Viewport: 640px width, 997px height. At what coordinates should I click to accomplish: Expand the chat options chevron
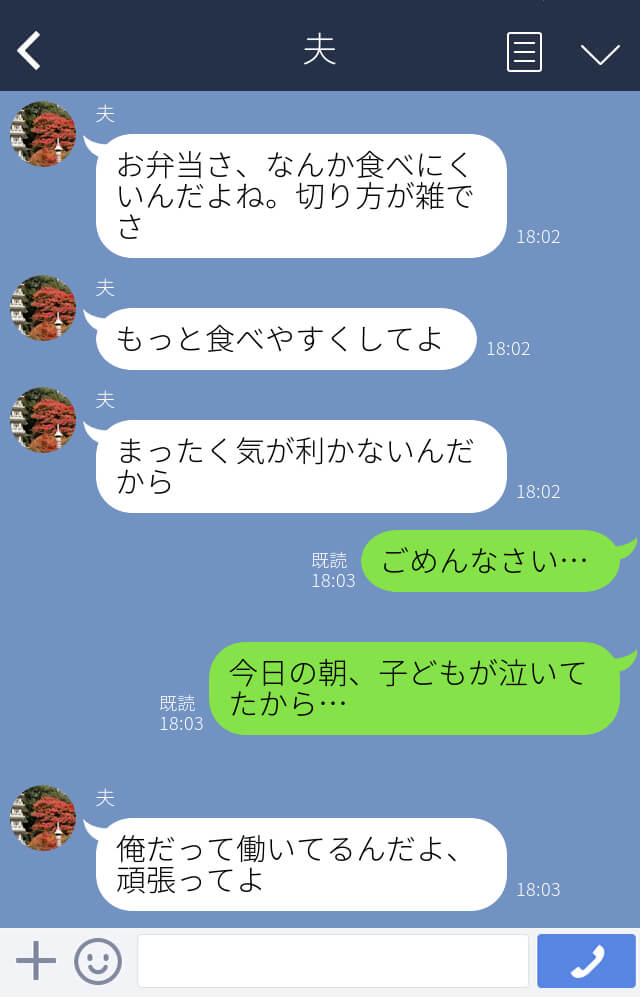[x=600, y=53]
